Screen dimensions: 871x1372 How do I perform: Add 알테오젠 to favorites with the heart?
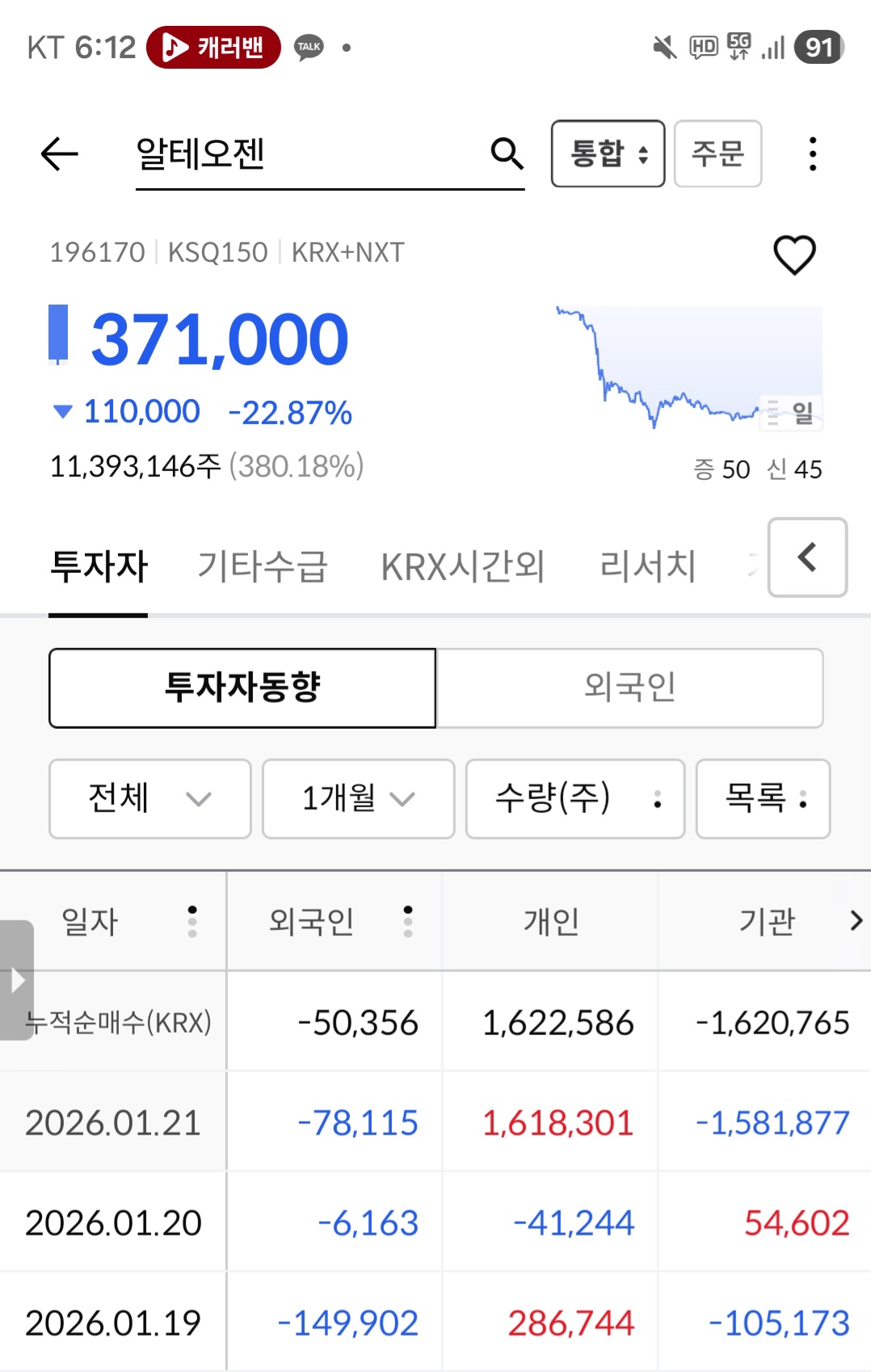click(x=794, y=255)
